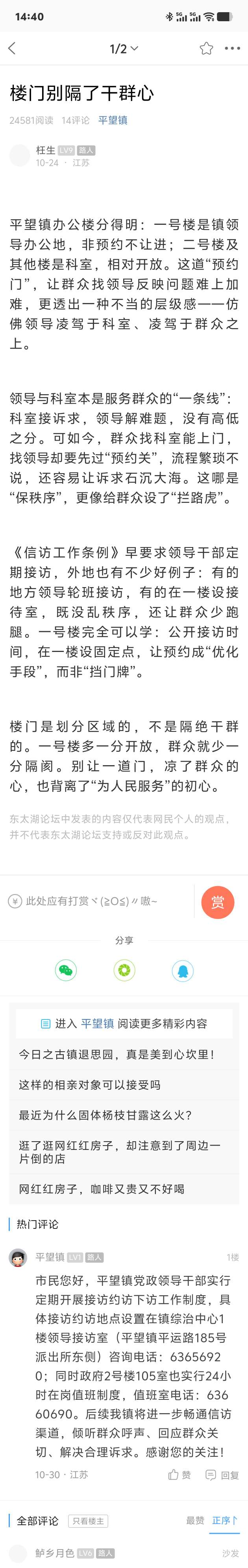Share the post to WeChat Moments
The image size is (248, 1568).
click(124, 970)
